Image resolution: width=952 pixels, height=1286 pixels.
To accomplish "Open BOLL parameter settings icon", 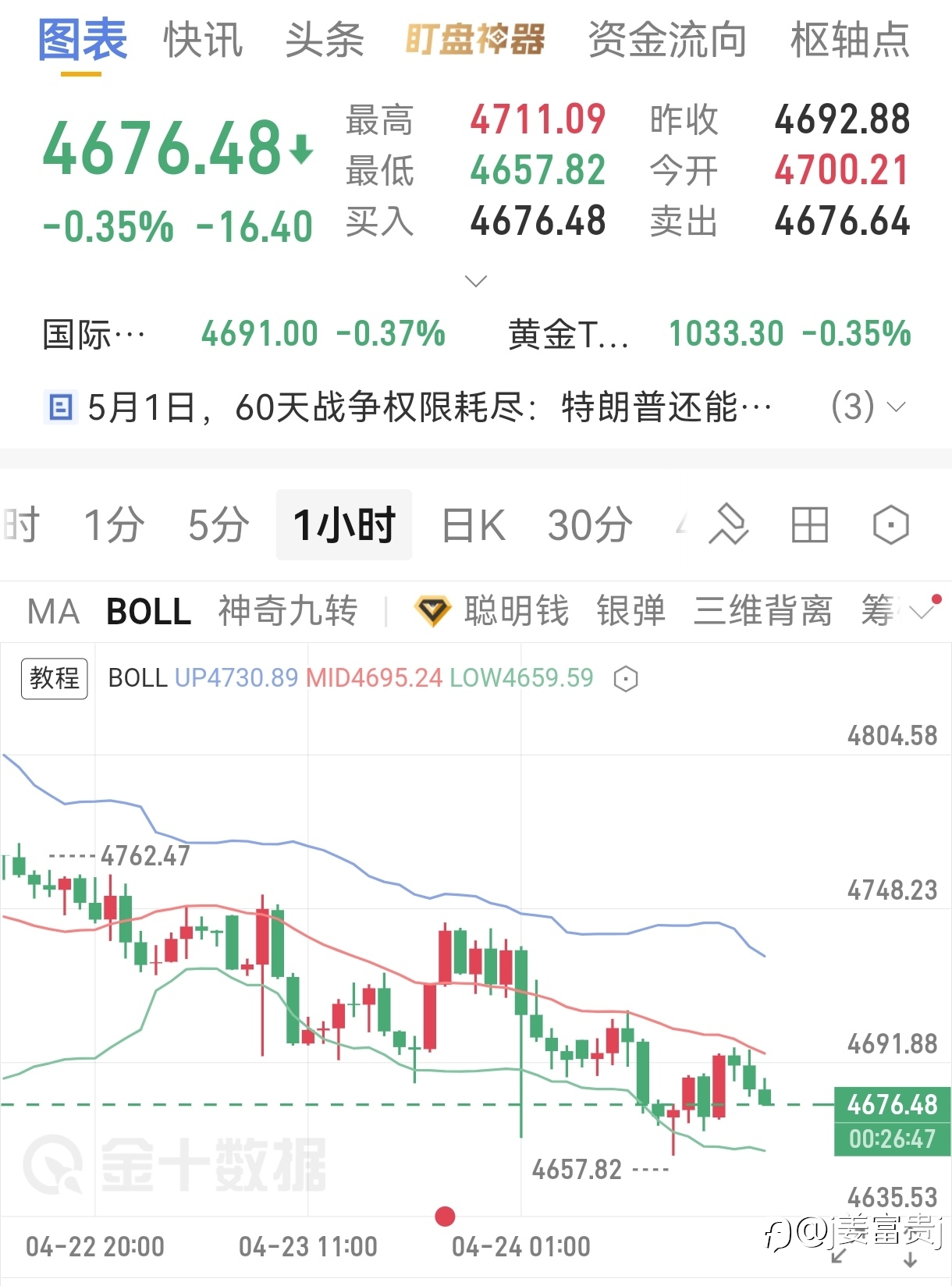I will pos(626,679).
